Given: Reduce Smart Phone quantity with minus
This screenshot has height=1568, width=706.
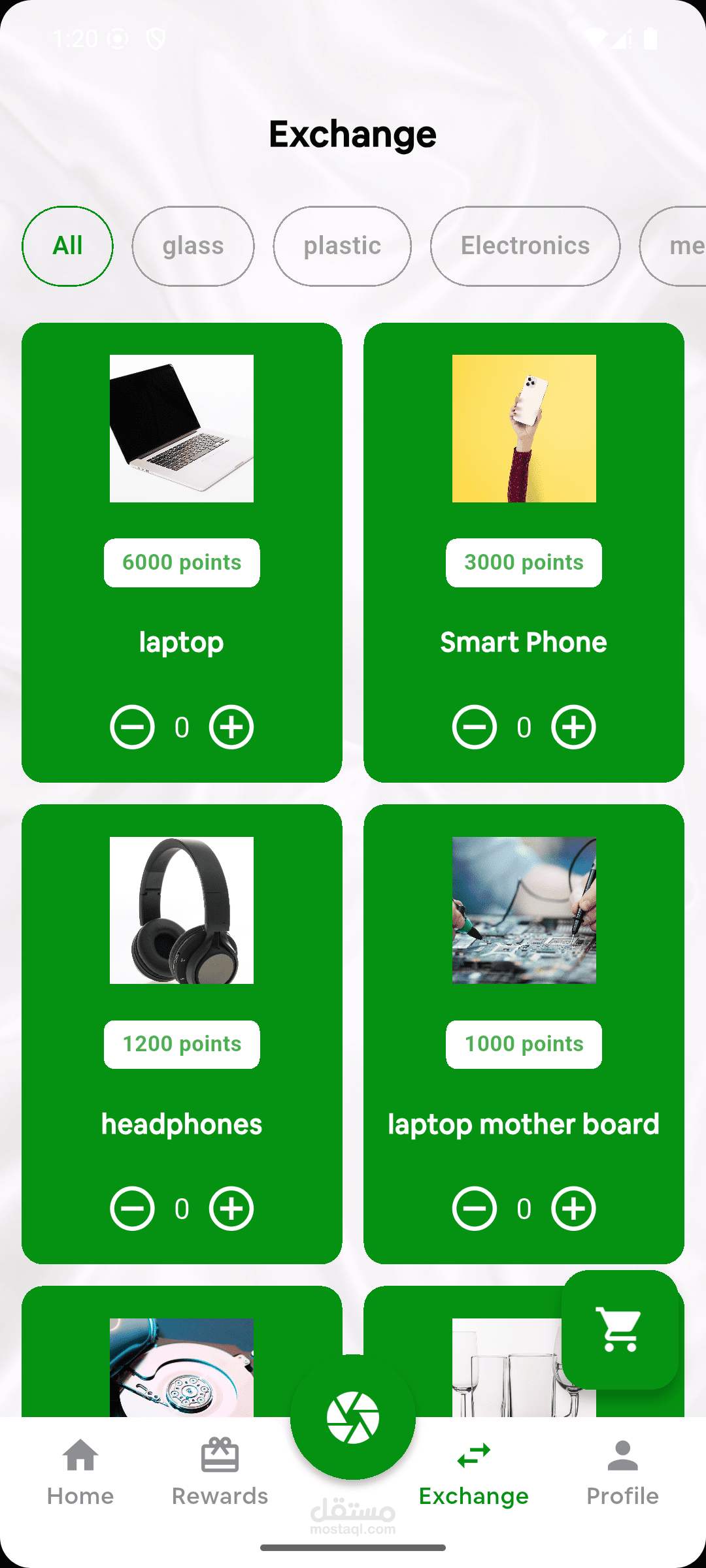Looking at the screenshot, I should point(475,727).
